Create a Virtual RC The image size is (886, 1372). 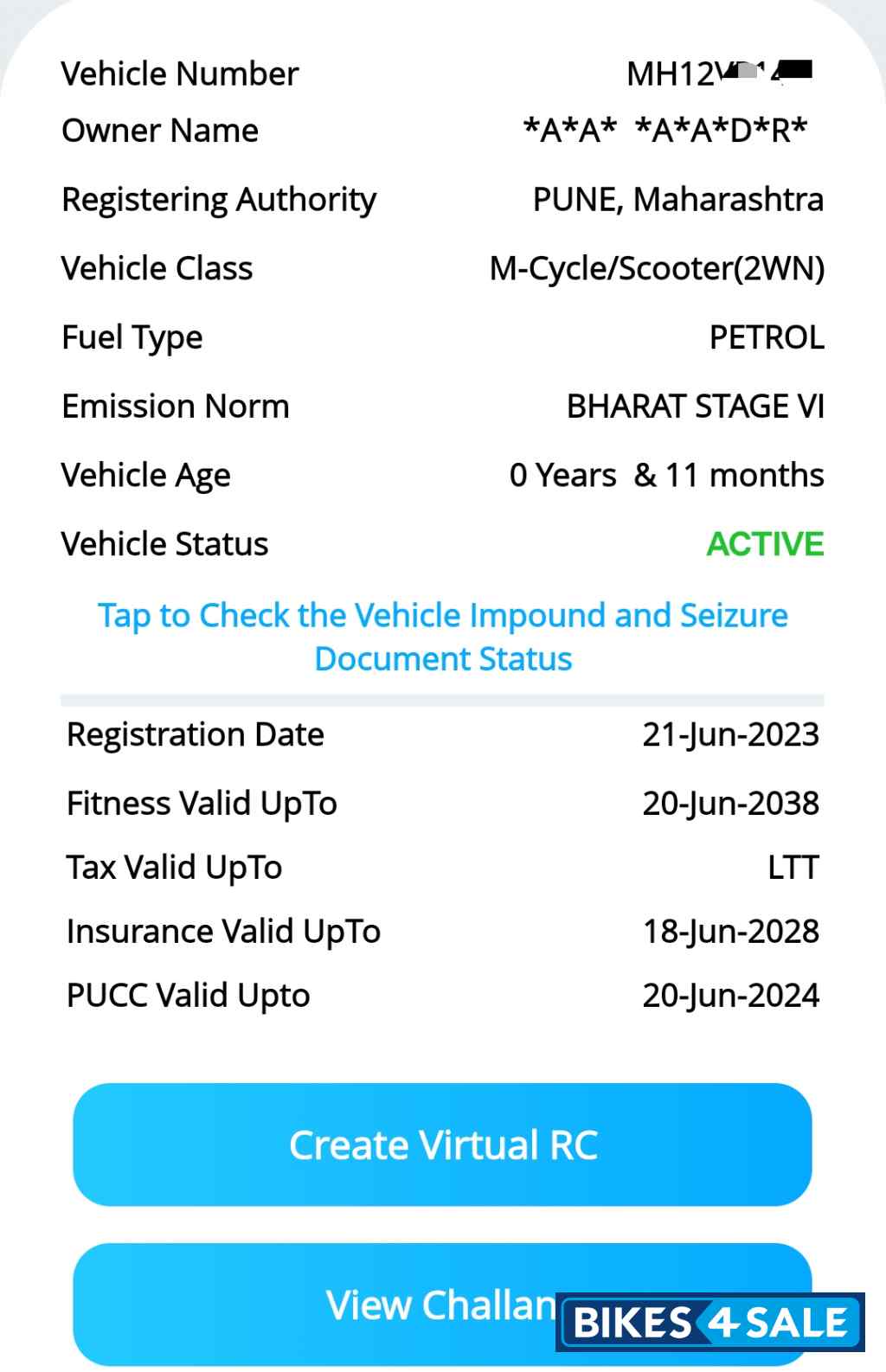[442, 1144]
